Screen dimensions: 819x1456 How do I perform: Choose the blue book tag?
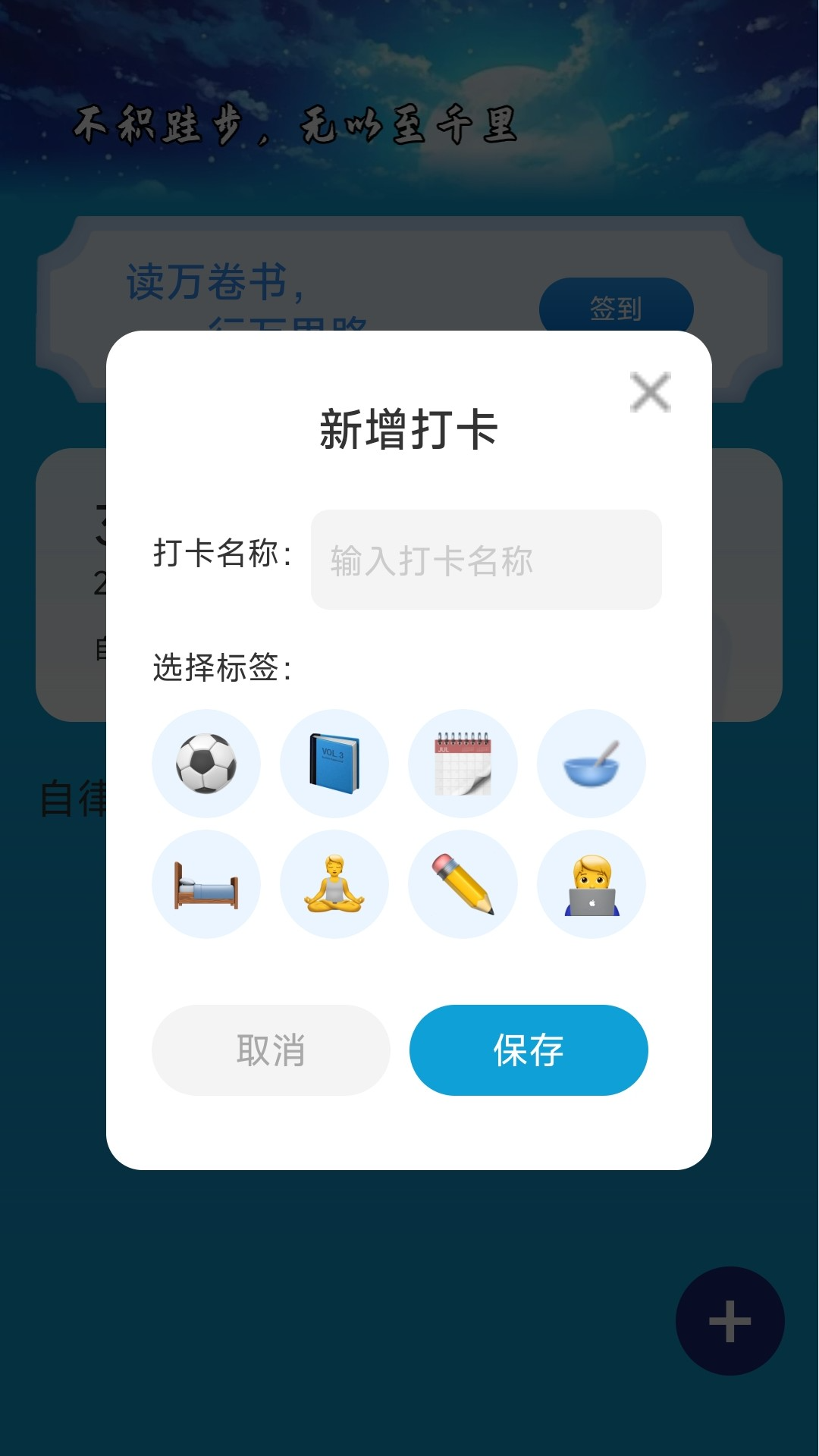point(334,764)
